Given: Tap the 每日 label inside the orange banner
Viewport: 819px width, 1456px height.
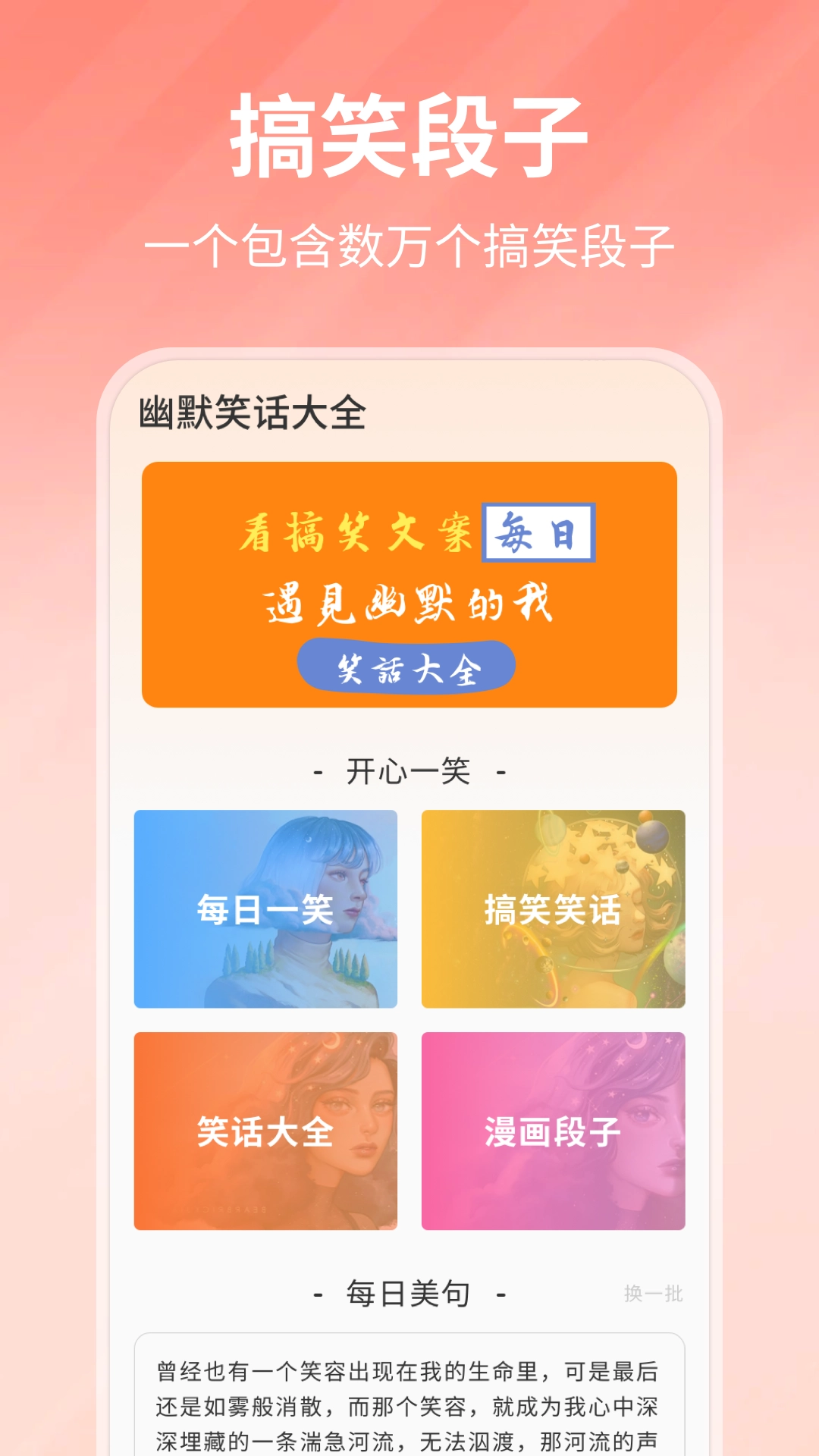Looking at the screenshot, I should (x=537, y=532).
